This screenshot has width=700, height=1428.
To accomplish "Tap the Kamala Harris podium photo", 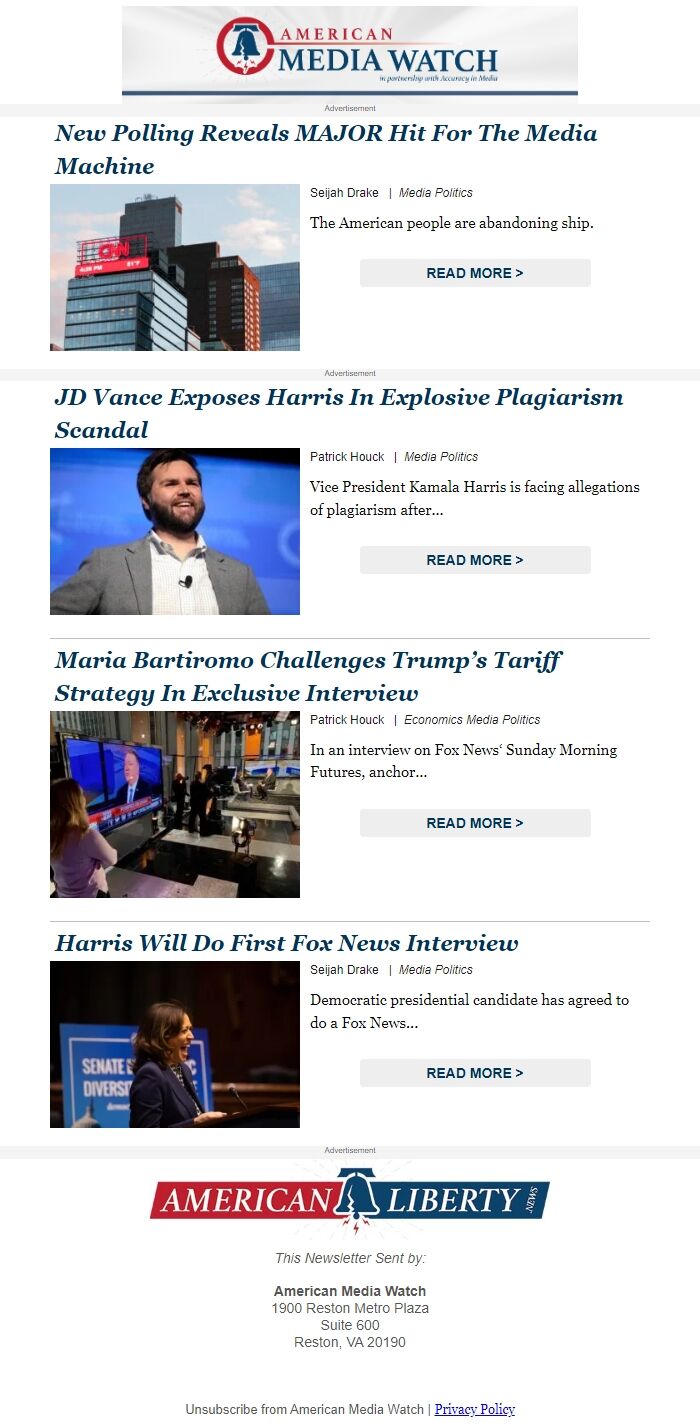I will point(175,1044).
